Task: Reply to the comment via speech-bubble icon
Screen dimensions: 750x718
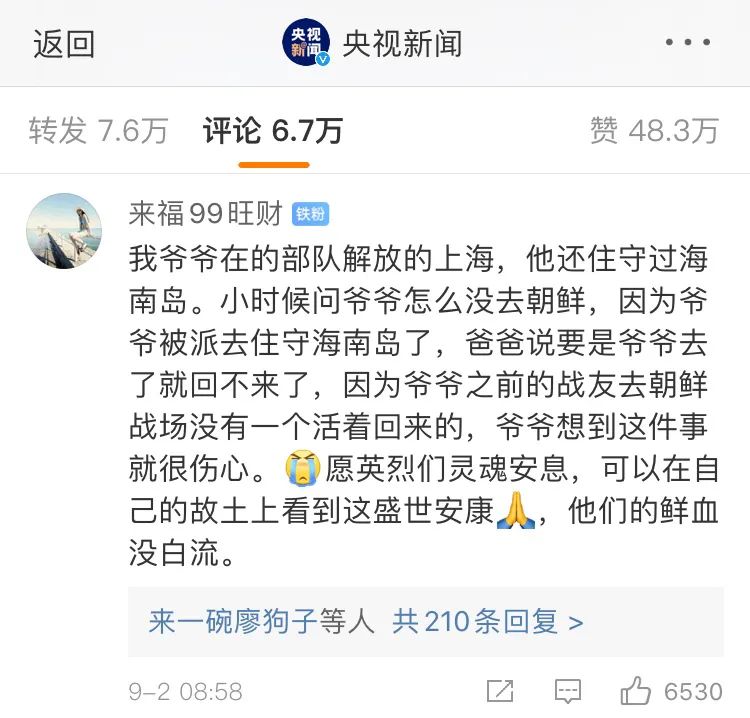Action: (x=568, y=691)
